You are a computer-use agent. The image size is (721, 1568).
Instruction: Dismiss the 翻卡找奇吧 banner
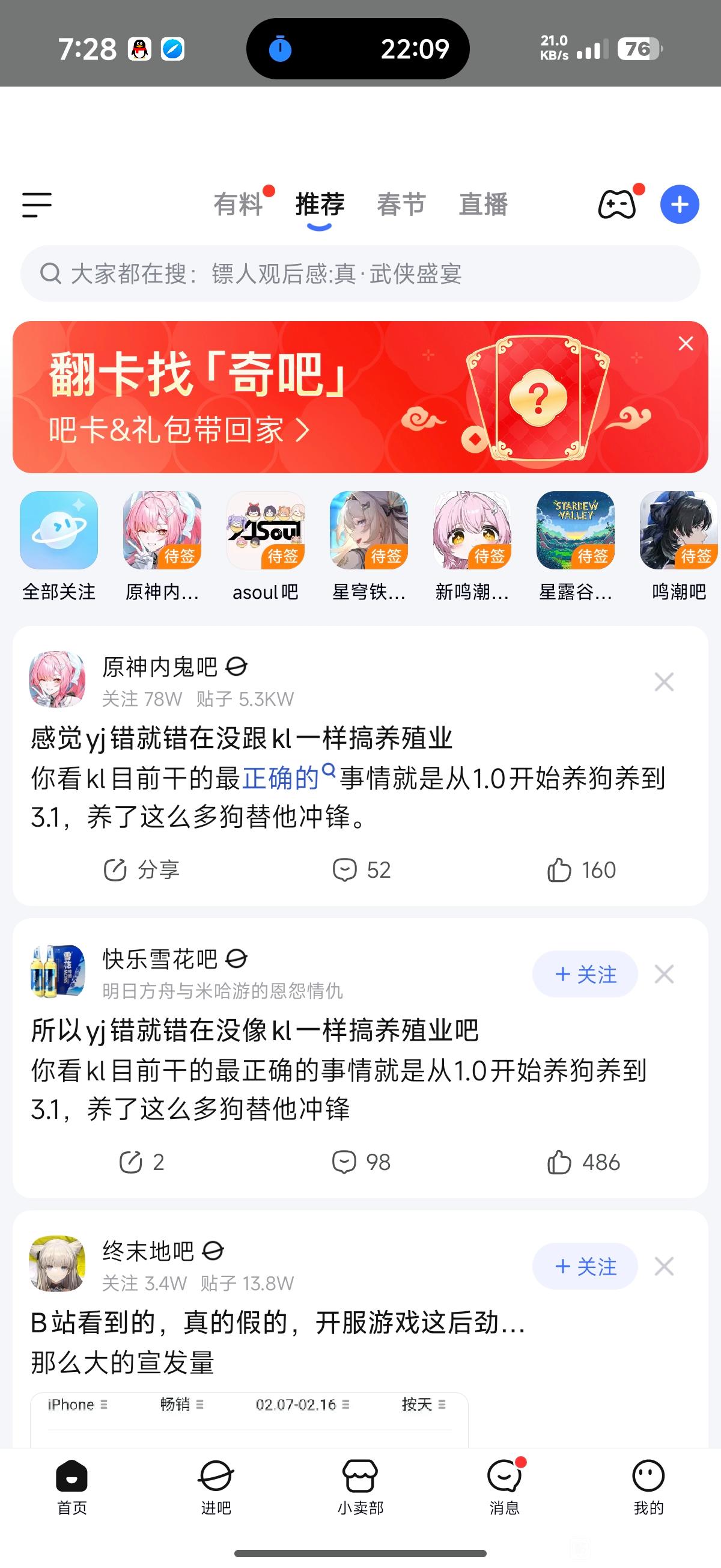686,344
